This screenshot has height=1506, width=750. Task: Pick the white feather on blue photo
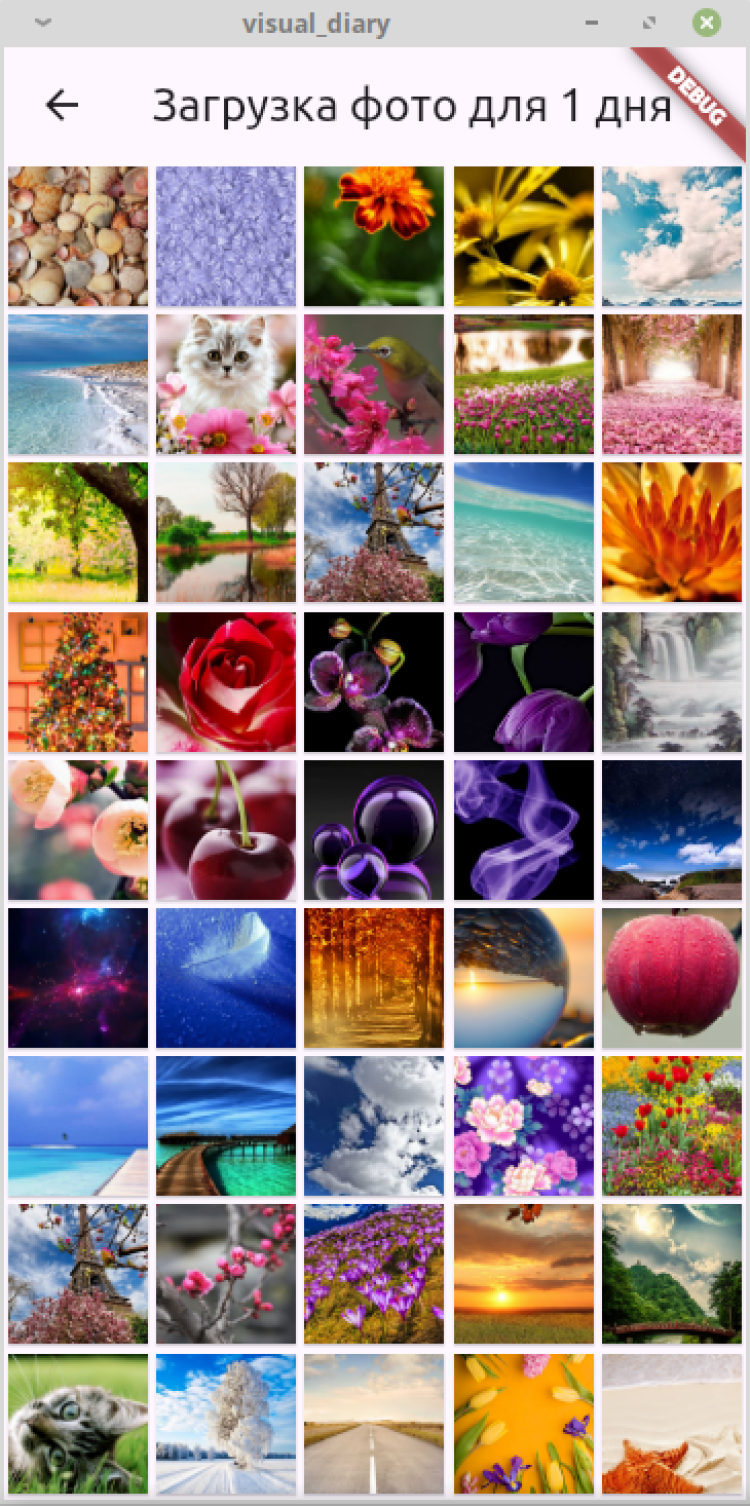click(226, 978)
